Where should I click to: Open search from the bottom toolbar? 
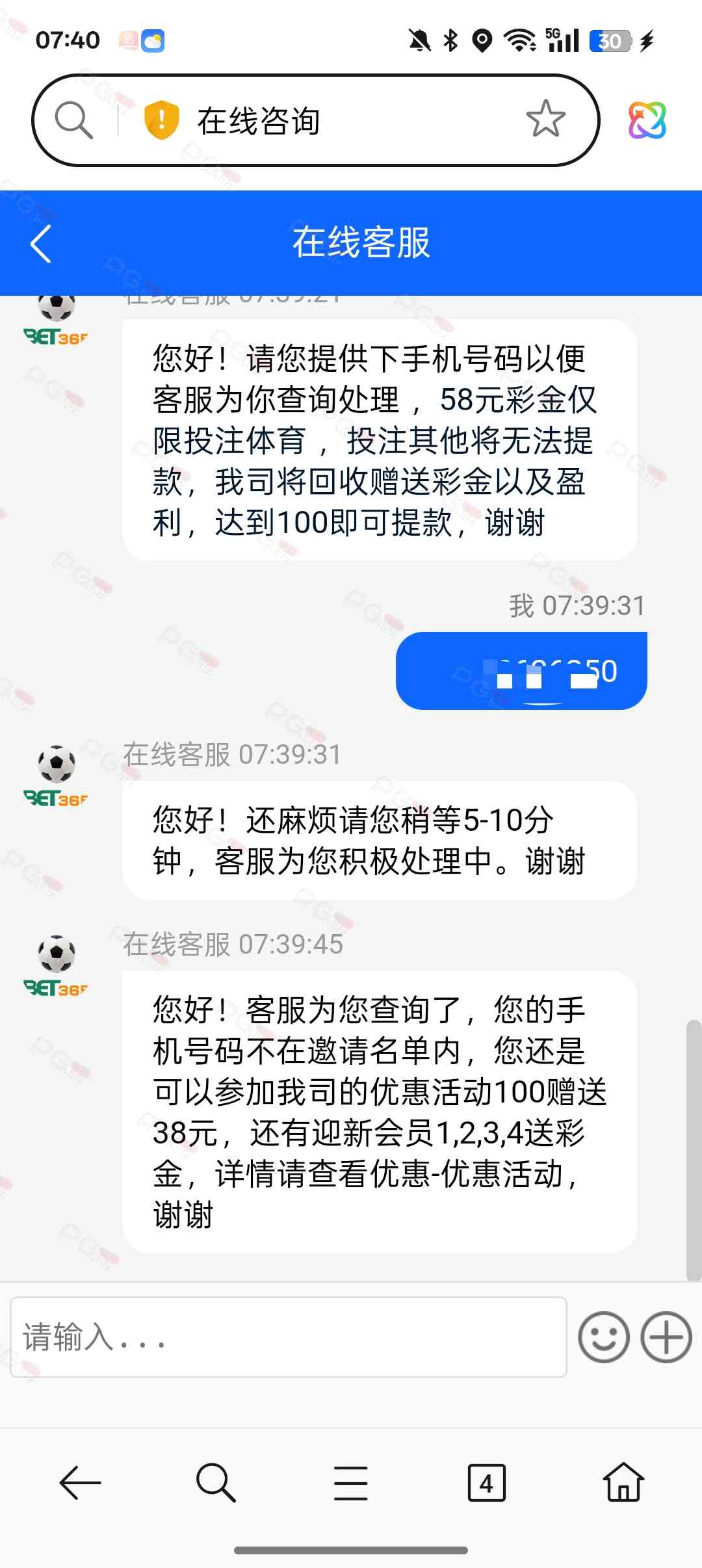215,1483
